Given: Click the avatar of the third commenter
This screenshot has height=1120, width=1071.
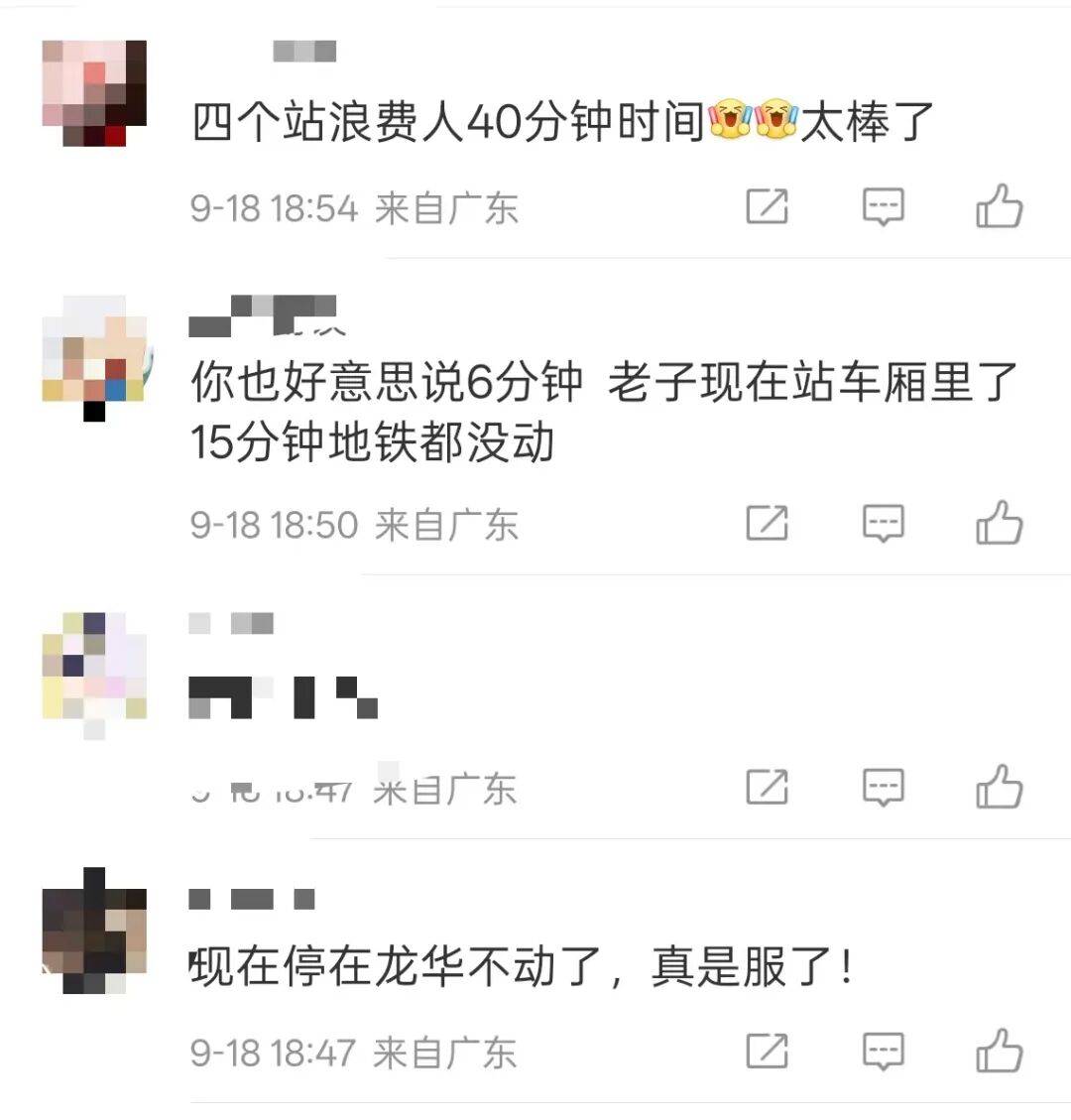Looking at the screenshot, I should tap(94, 665).
